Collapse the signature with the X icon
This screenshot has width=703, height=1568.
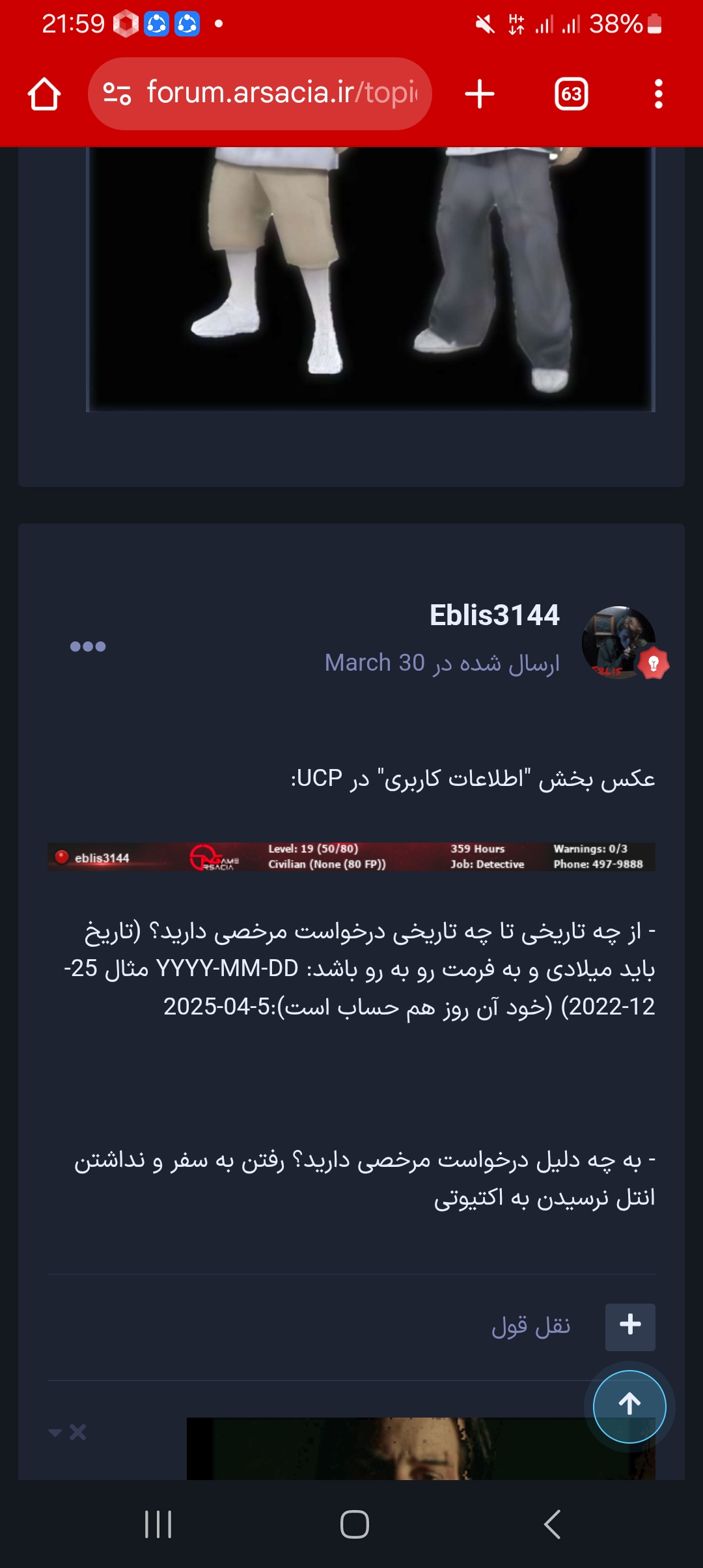point(77,1432)
